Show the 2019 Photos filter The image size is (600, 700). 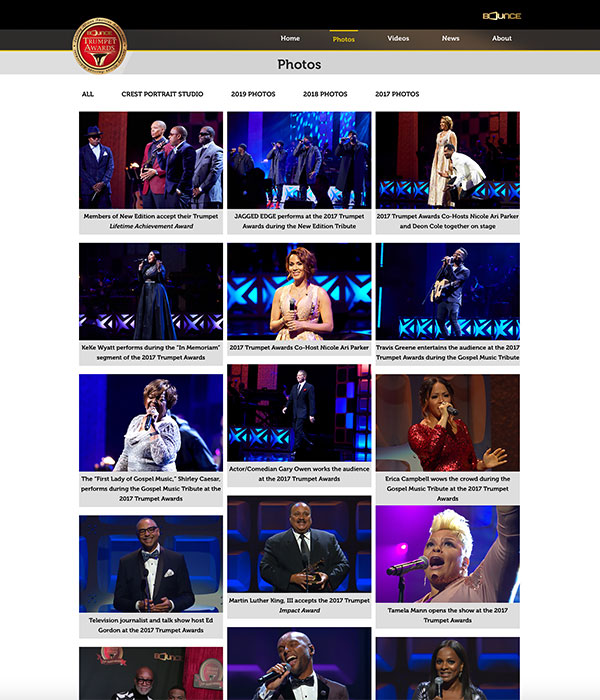[253, 94]
